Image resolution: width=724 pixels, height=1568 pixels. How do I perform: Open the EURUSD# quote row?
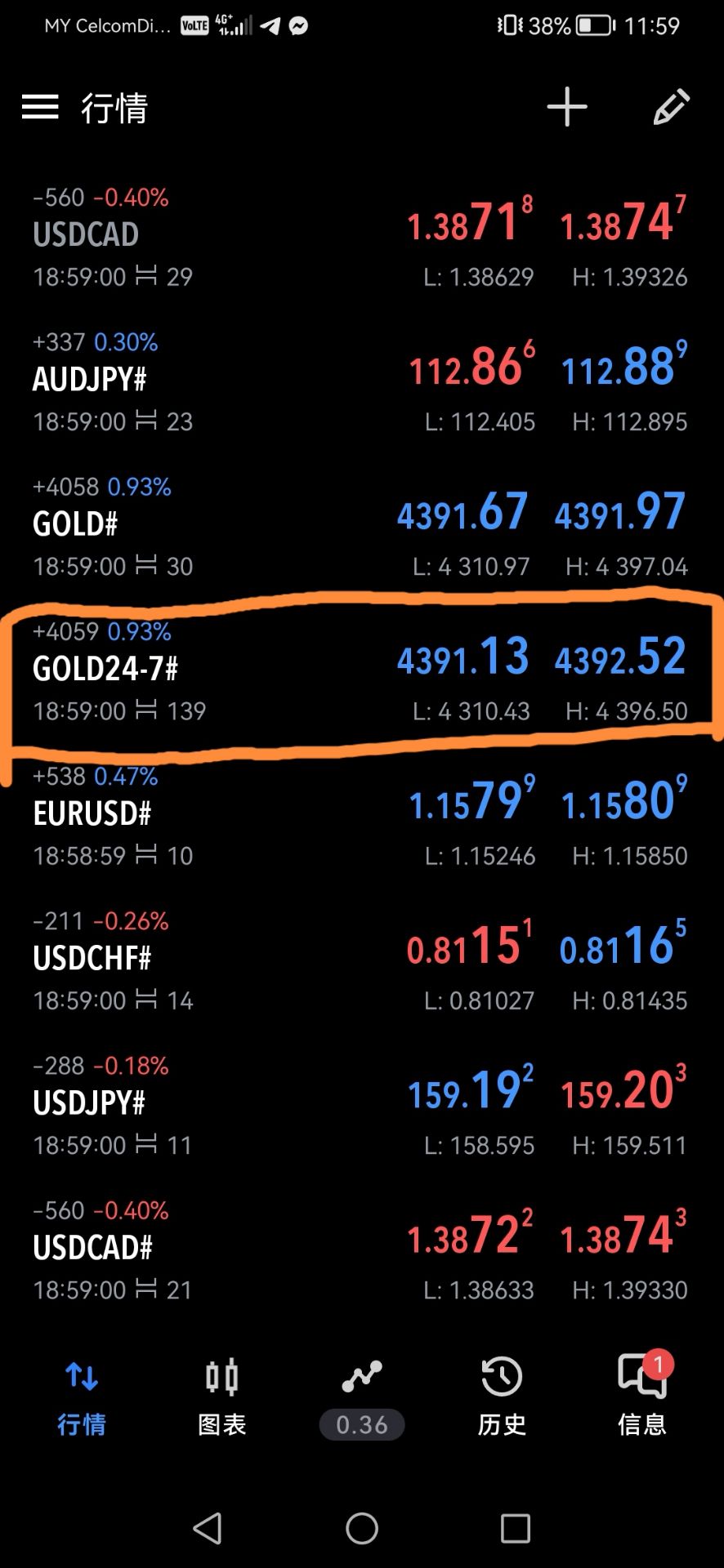[x=362, y=815]
